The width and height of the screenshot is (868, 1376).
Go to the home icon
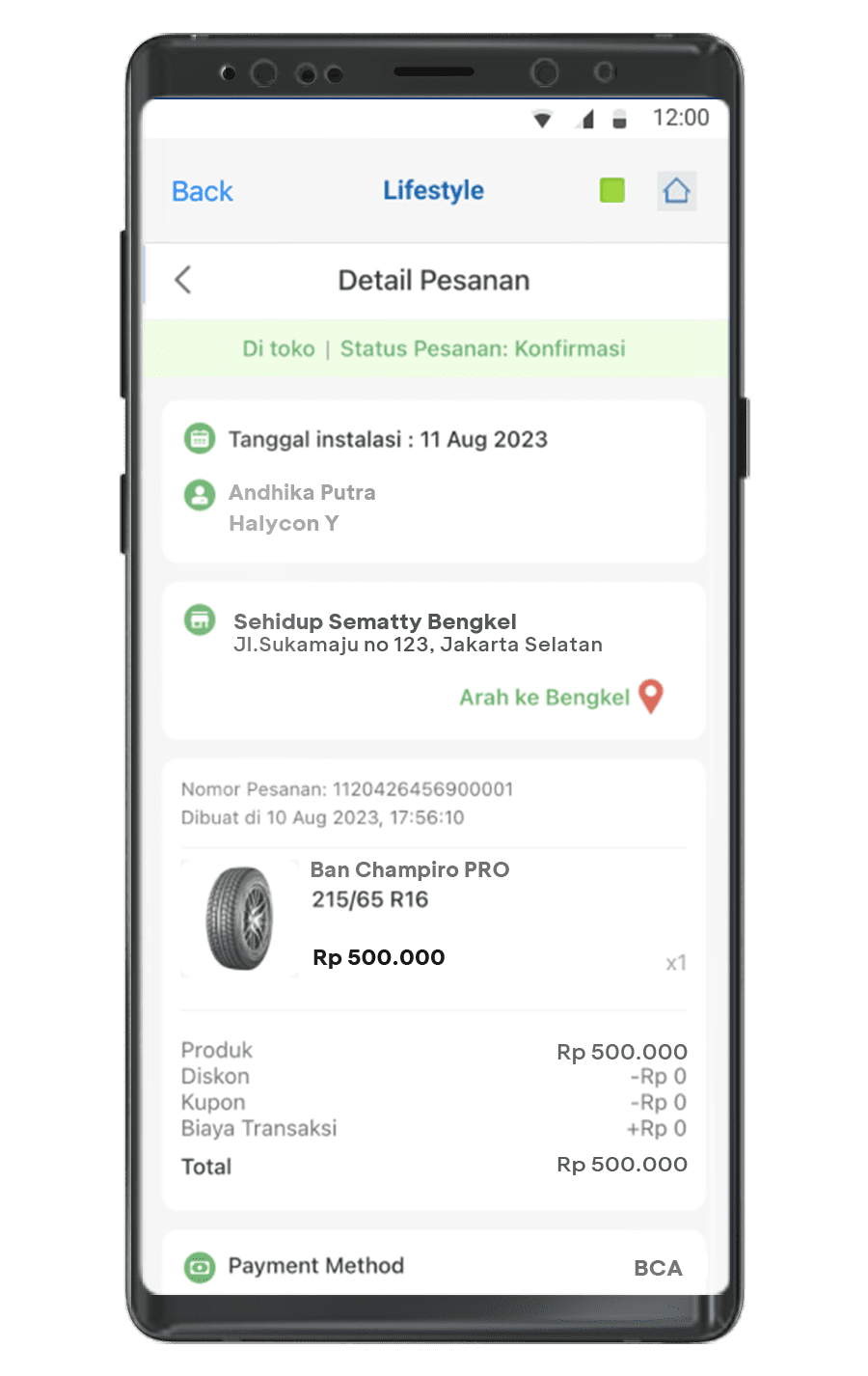click(676, 190)
